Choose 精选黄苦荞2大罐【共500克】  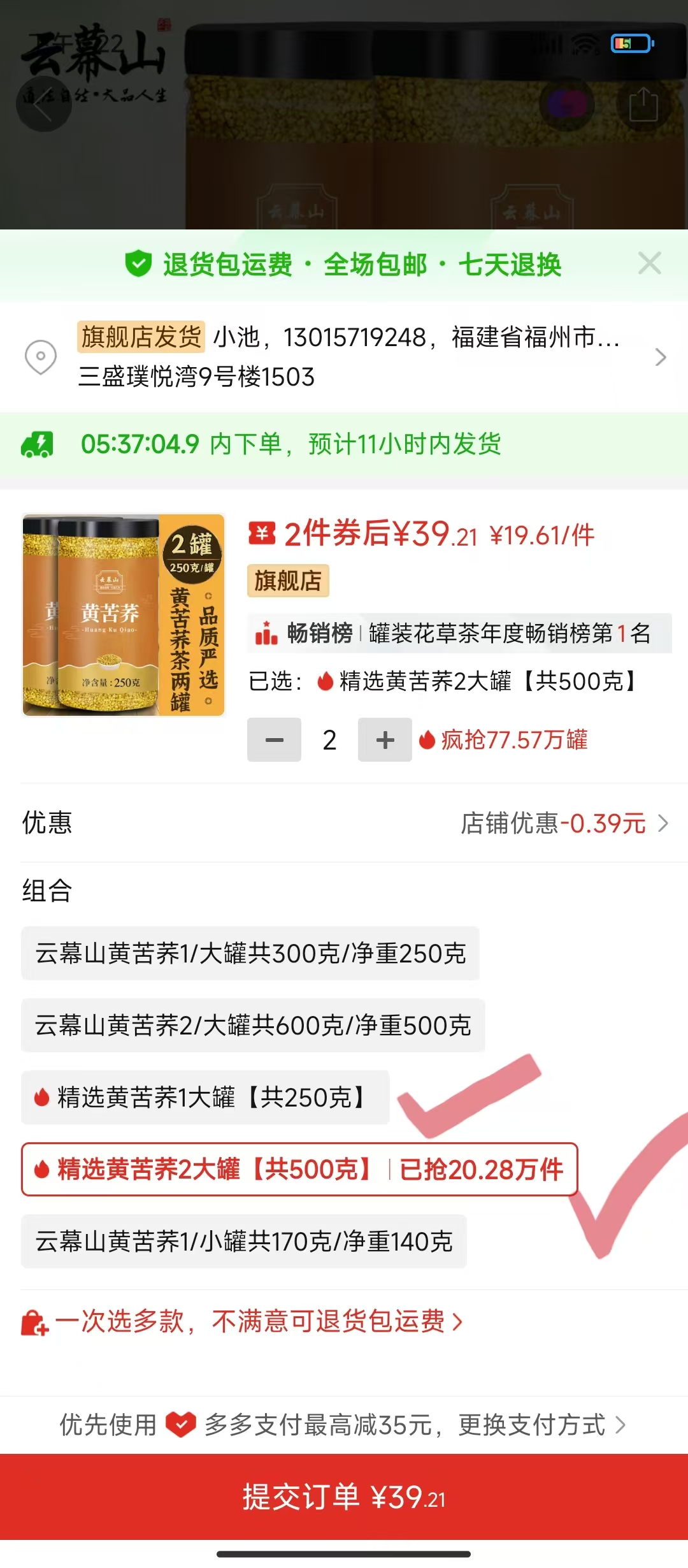coord(299,1170)
